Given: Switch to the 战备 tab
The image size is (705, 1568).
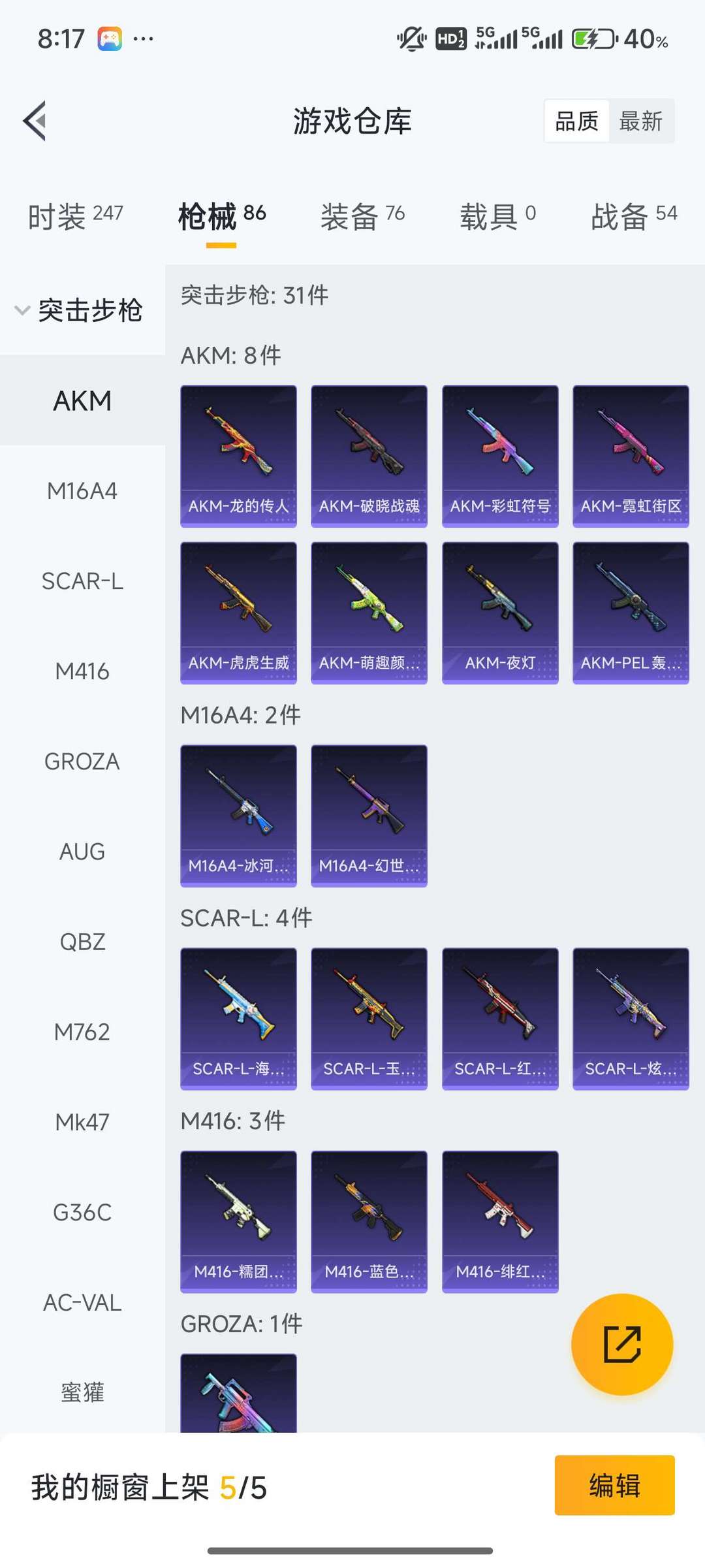Looking at the screenshot, I should (634, 216).
